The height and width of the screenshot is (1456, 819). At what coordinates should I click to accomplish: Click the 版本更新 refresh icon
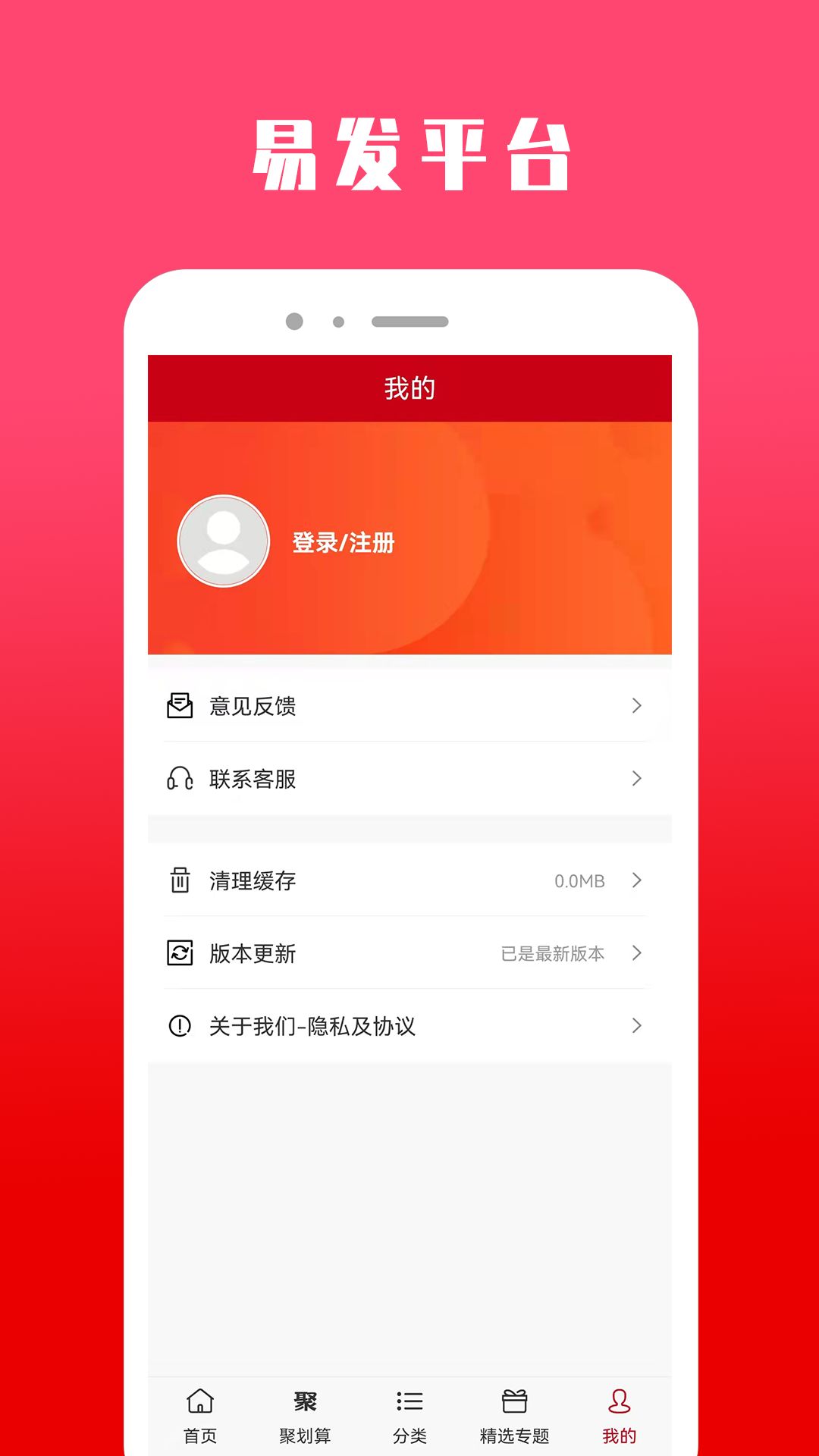click(x=179, y=954)
